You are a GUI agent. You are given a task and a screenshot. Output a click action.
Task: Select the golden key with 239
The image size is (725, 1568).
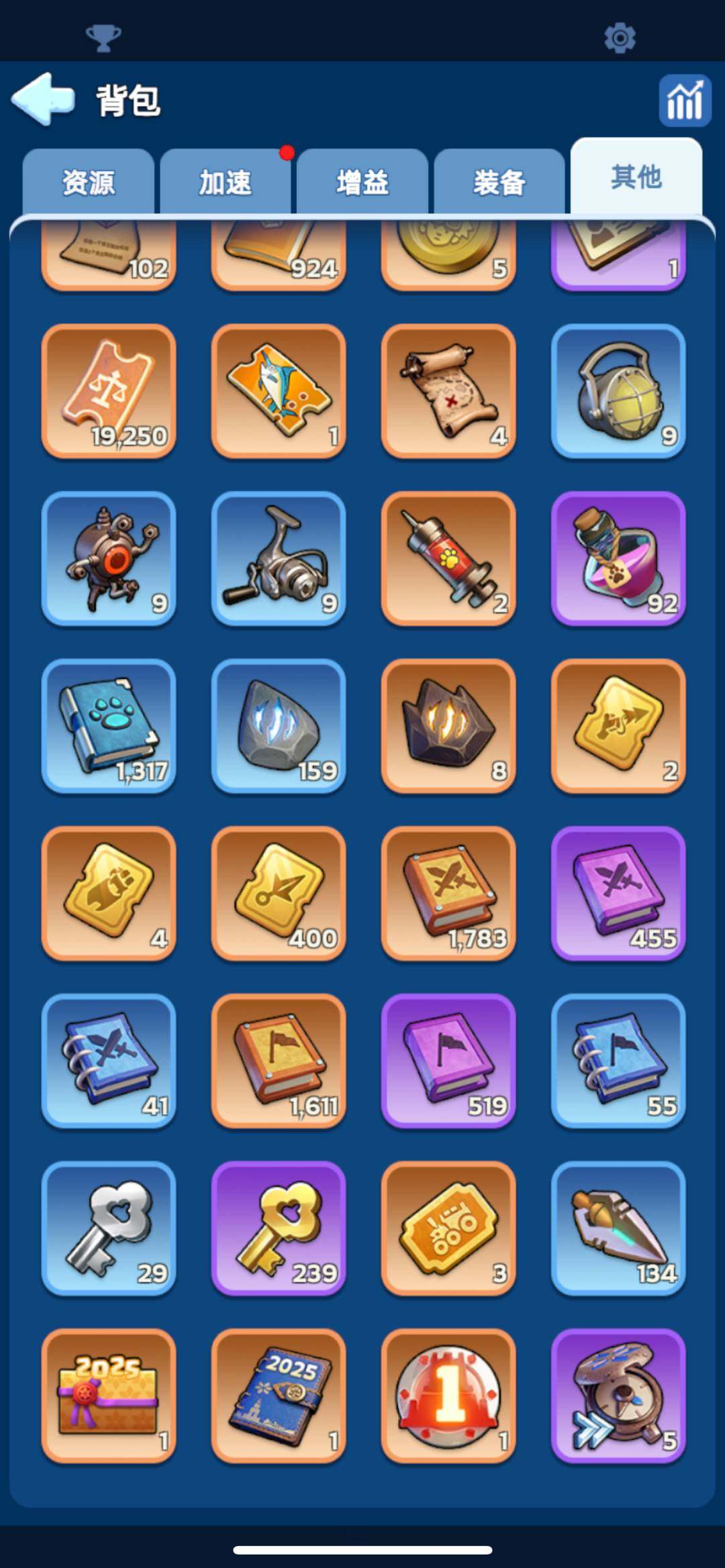pyautogui.click(x=279, y=1228)
